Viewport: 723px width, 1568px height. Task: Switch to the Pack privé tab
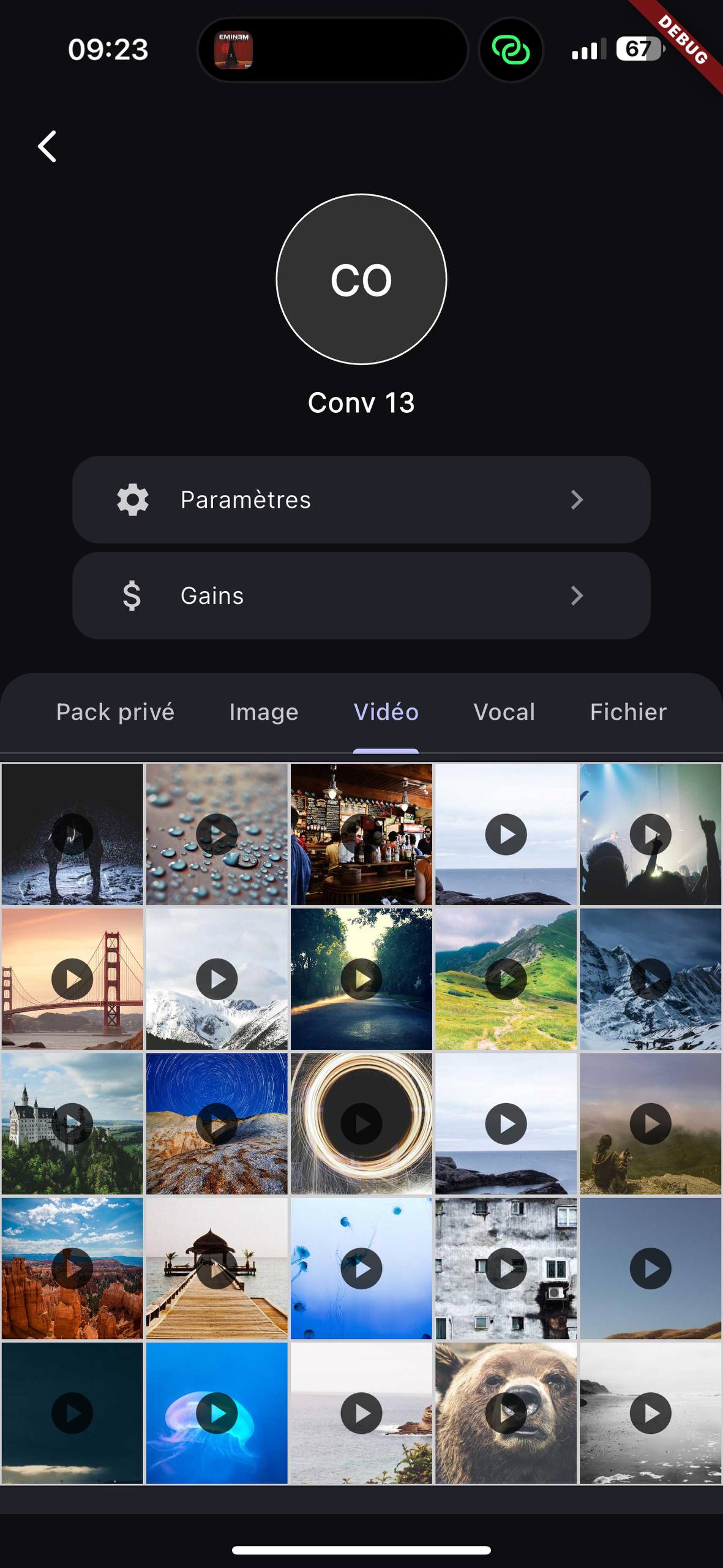click(115, 712)
